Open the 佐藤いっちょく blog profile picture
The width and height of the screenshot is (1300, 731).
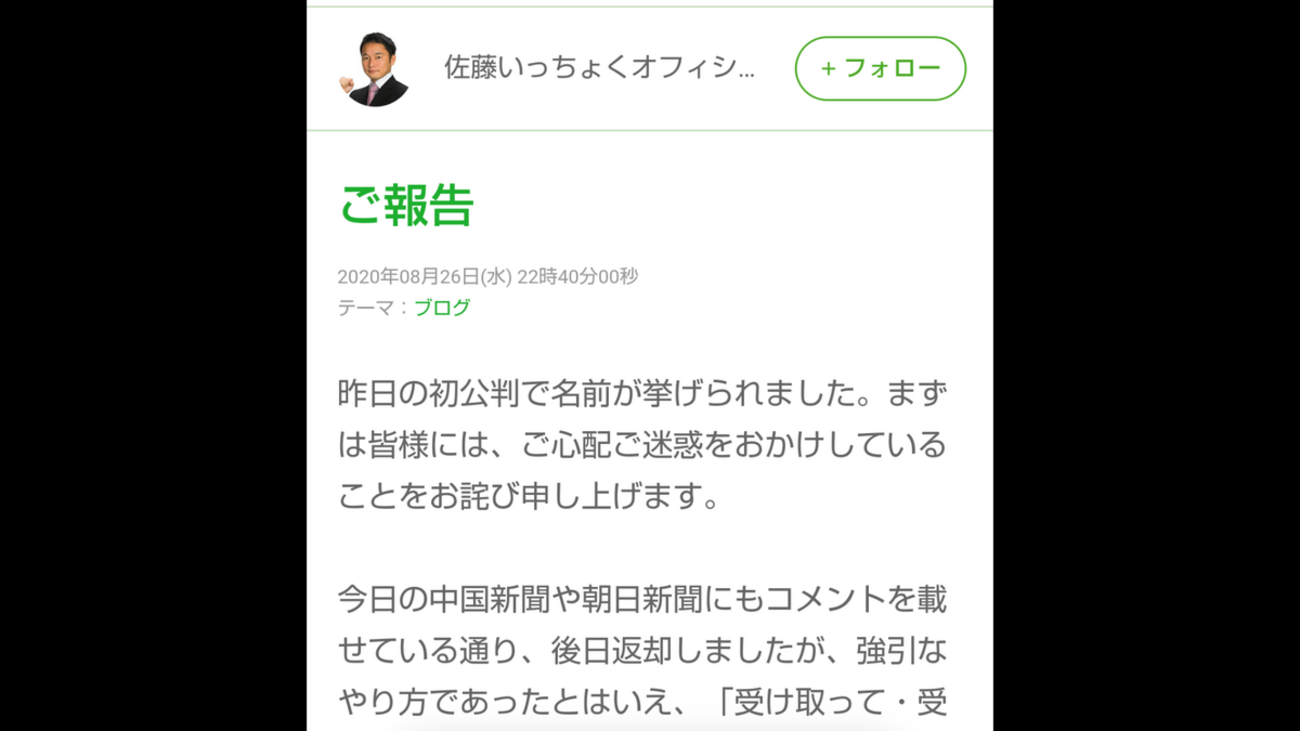374,70
